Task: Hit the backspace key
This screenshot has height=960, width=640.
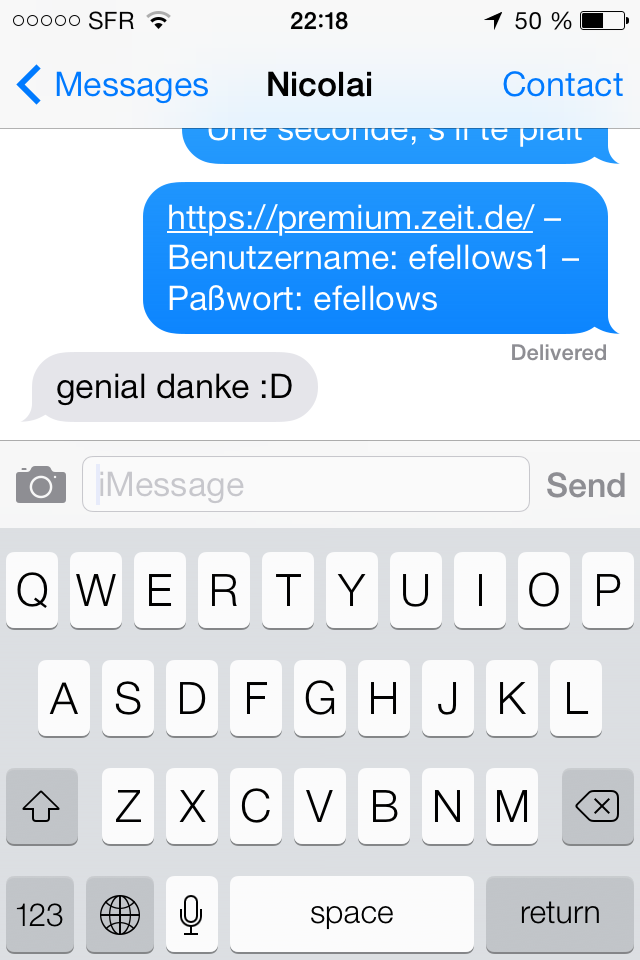Action: pyautogui.click(x=597, y=806)
